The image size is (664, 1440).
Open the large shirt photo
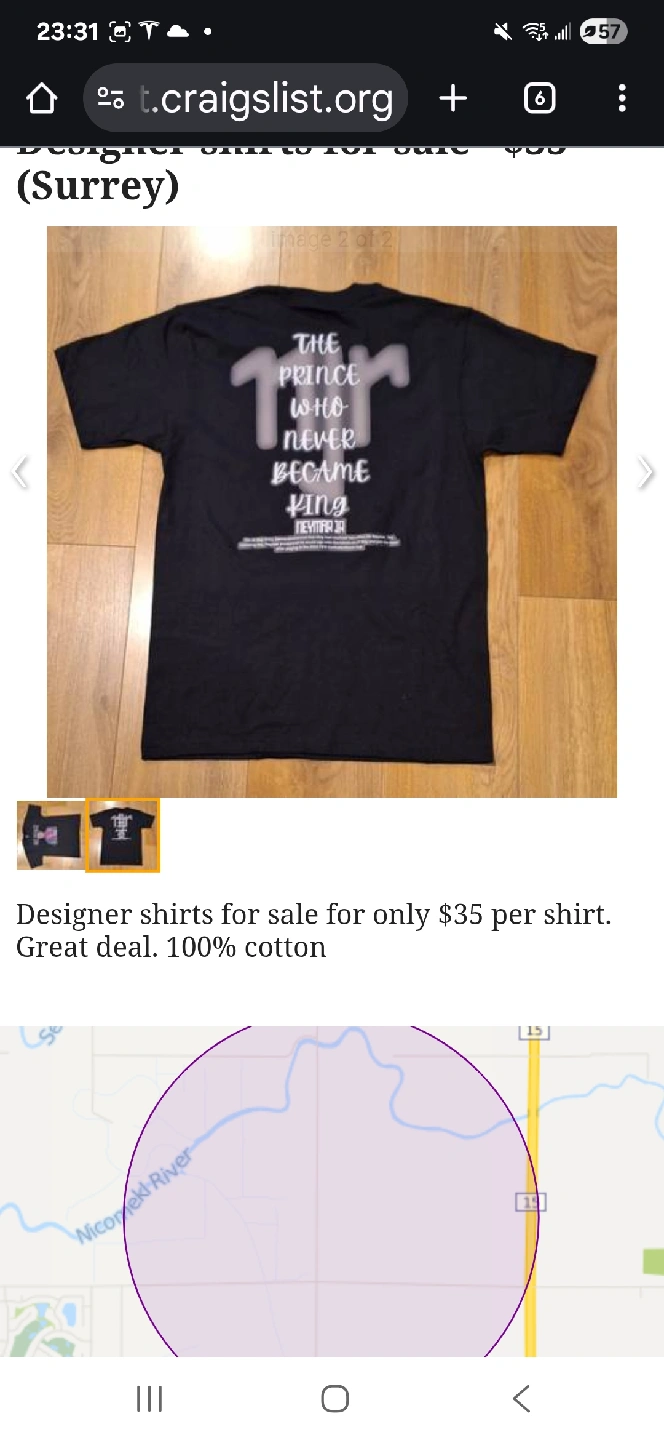[332, 511]
